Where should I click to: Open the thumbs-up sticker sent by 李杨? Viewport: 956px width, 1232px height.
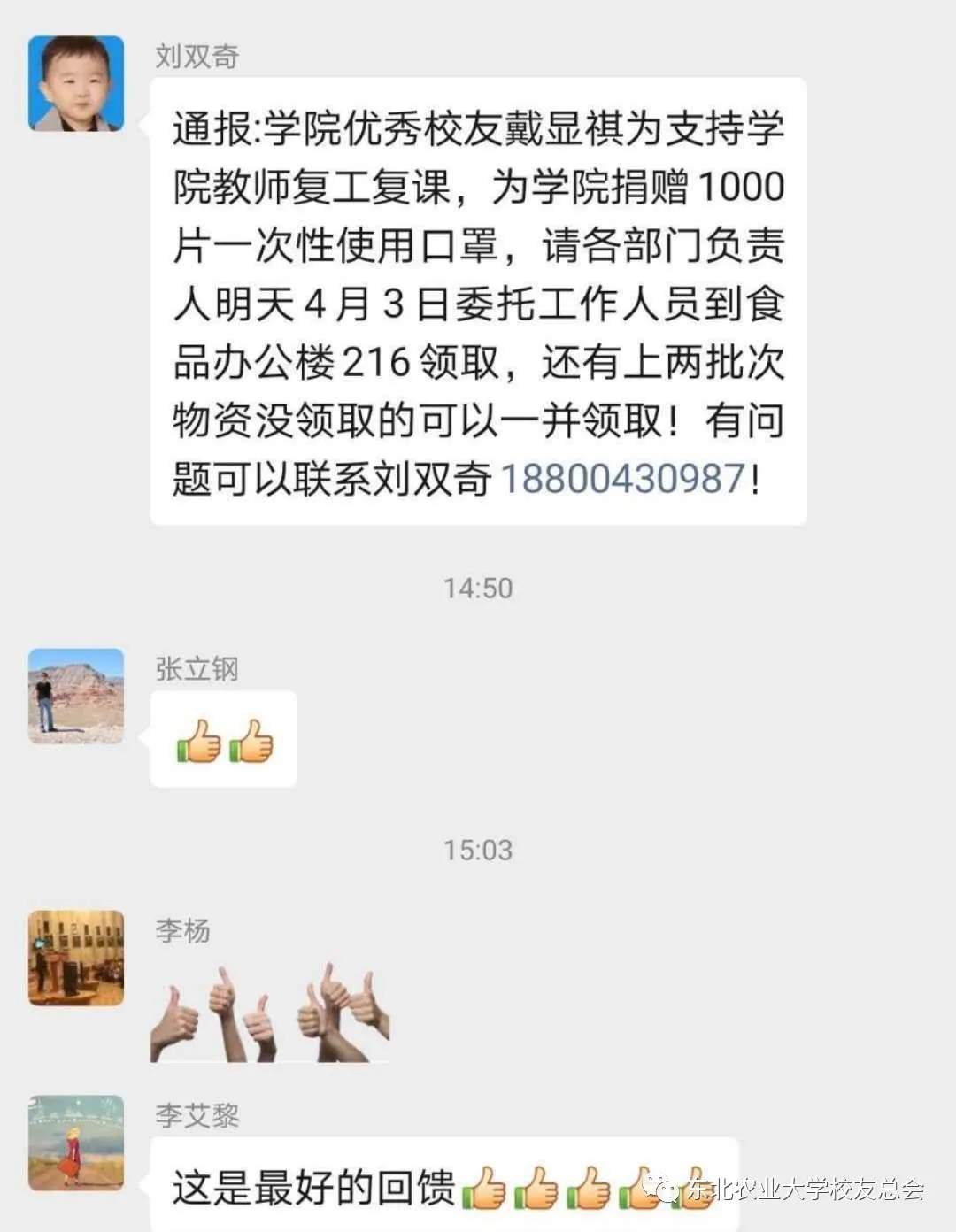pyautogui.click(x=270, y=1013)
